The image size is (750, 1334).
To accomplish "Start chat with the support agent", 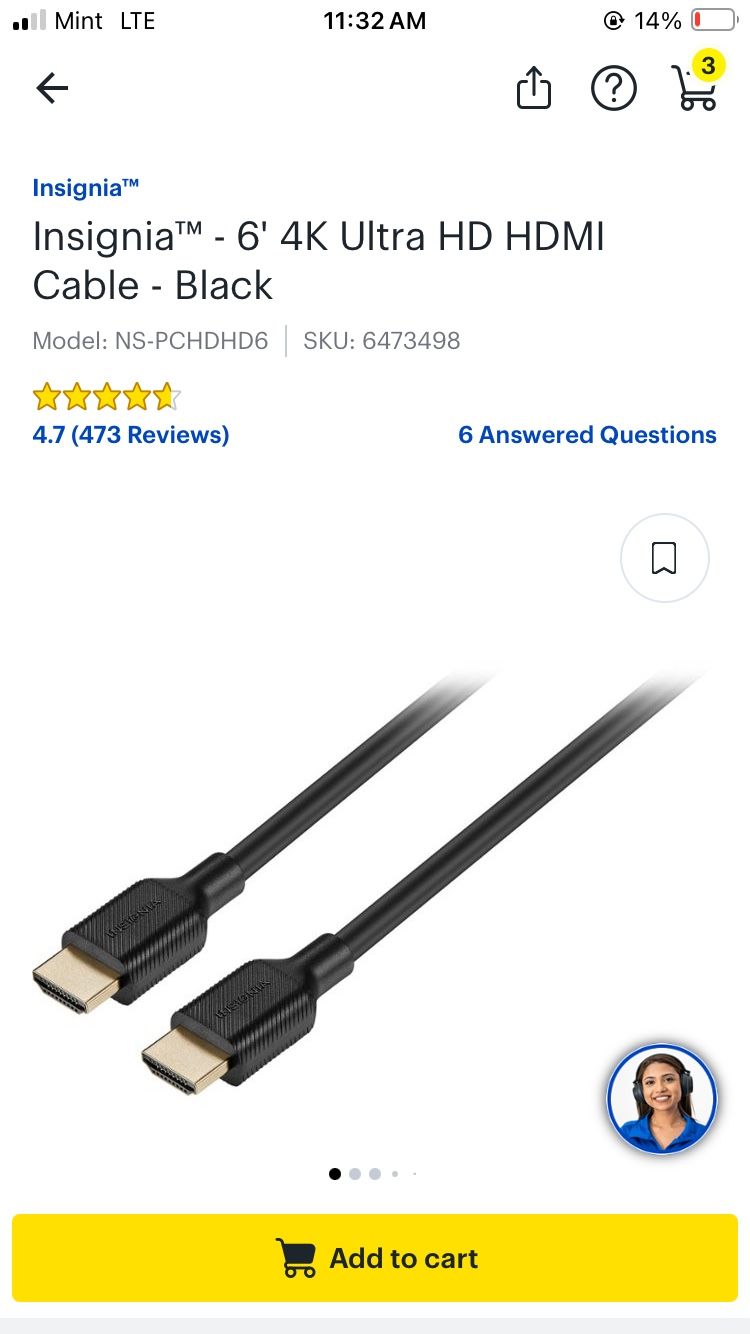I will click(x=662, y=1099).
